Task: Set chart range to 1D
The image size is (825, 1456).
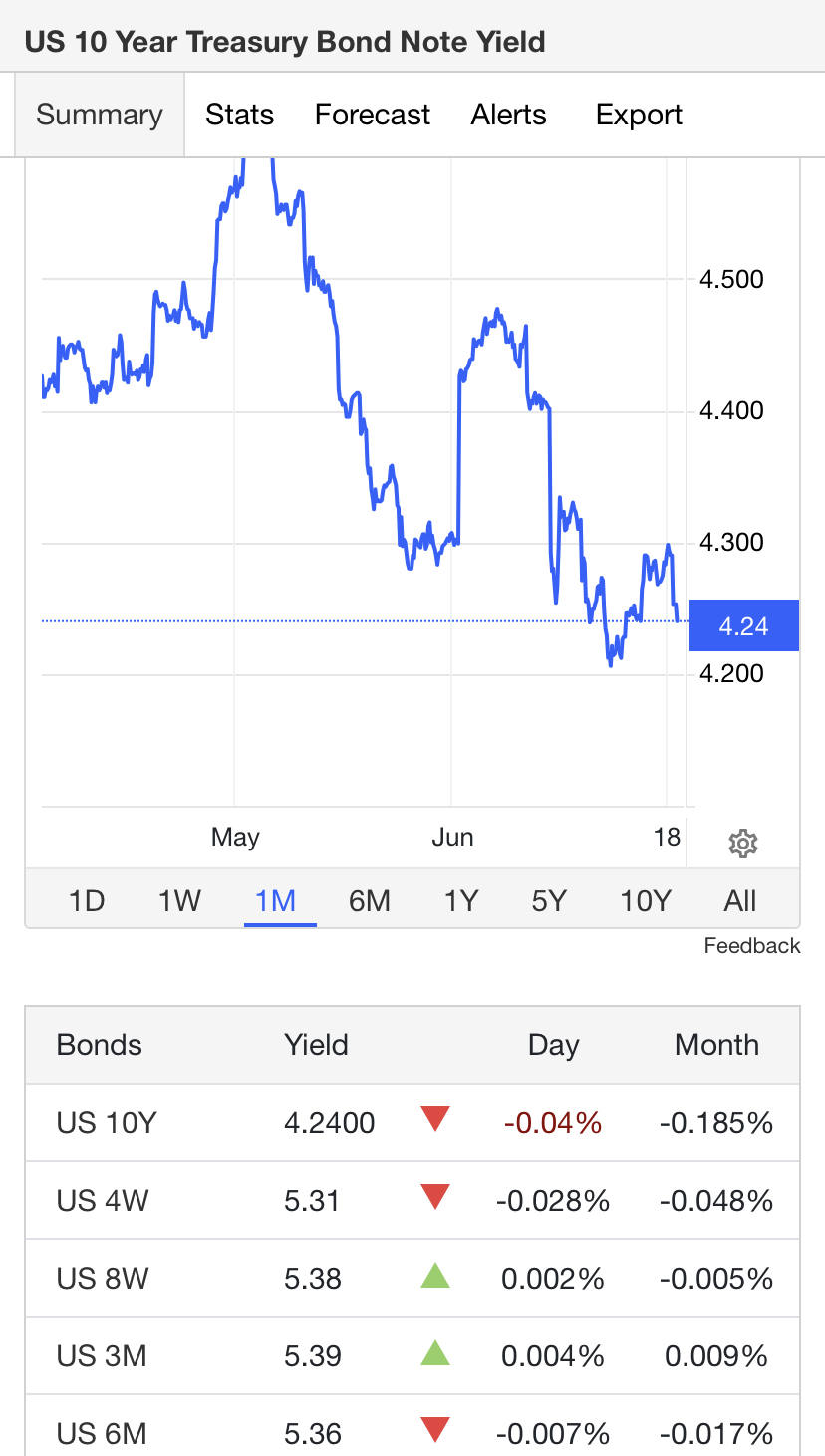Action: pos(87,901)
